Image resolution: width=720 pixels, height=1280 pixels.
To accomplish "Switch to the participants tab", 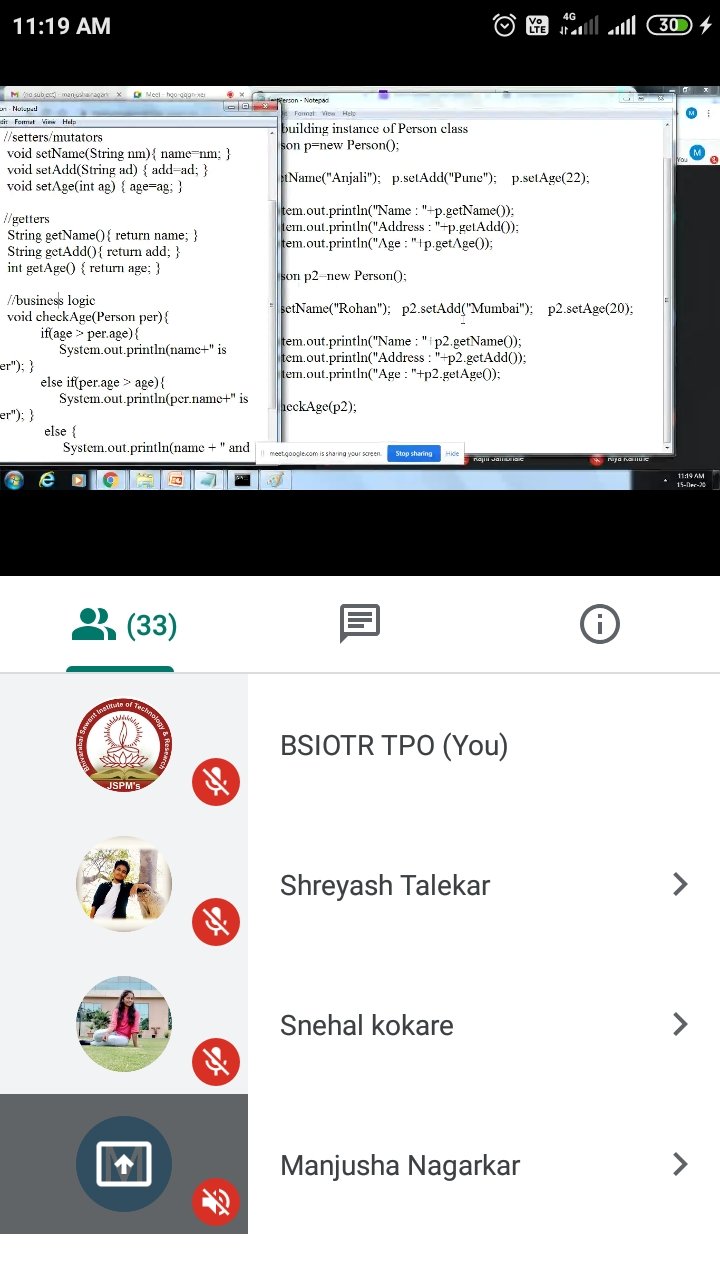I will [122, 626].
